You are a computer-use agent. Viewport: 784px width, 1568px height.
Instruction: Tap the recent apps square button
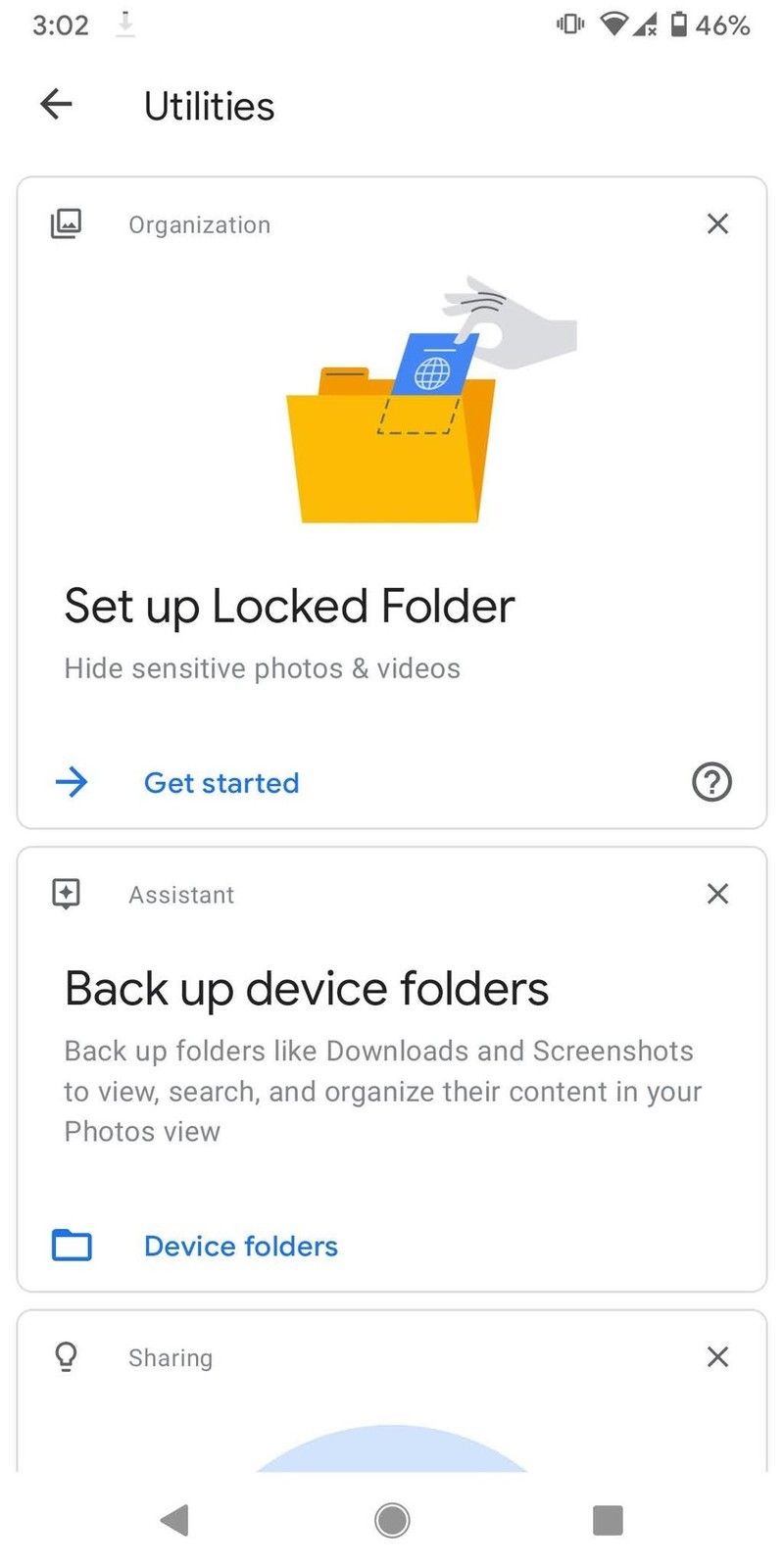[607, 1519]
